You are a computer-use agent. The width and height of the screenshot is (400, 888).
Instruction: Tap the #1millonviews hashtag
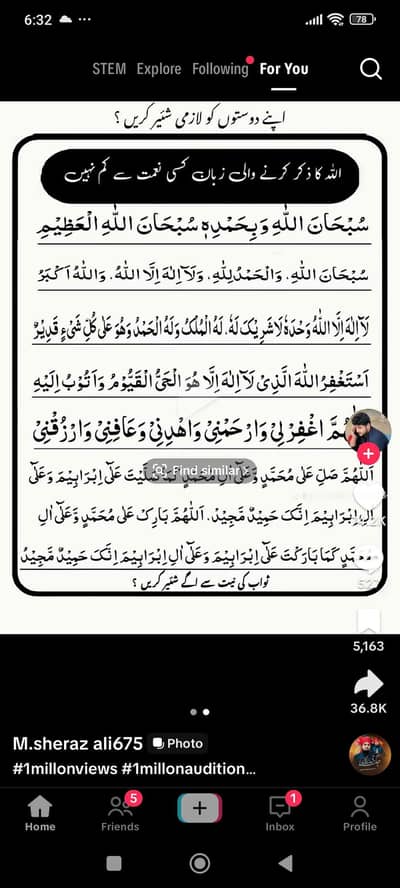coord(65,769)
